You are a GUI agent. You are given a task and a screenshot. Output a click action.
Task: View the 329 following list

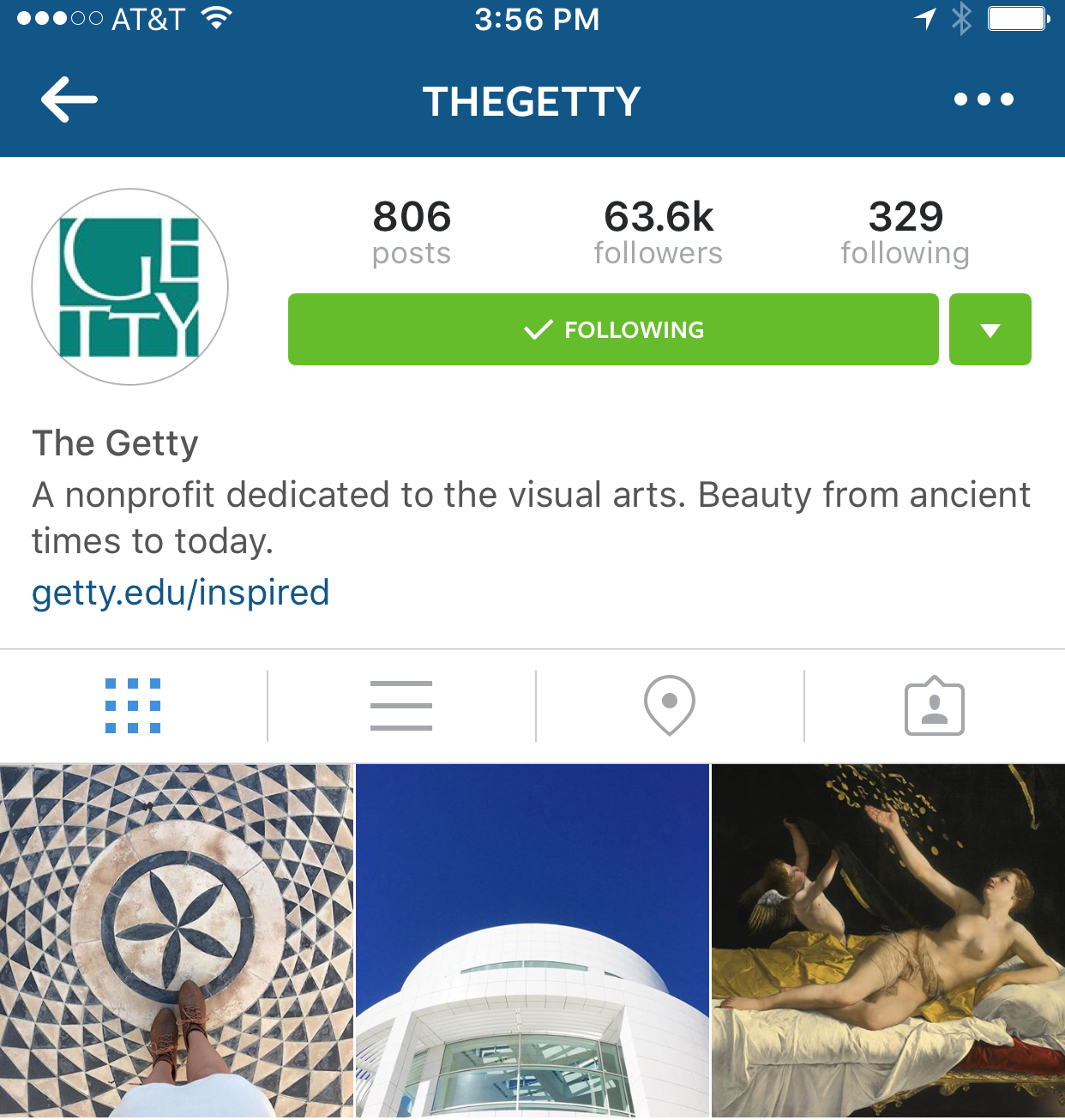pyautogui.click(x=906, y=232)
